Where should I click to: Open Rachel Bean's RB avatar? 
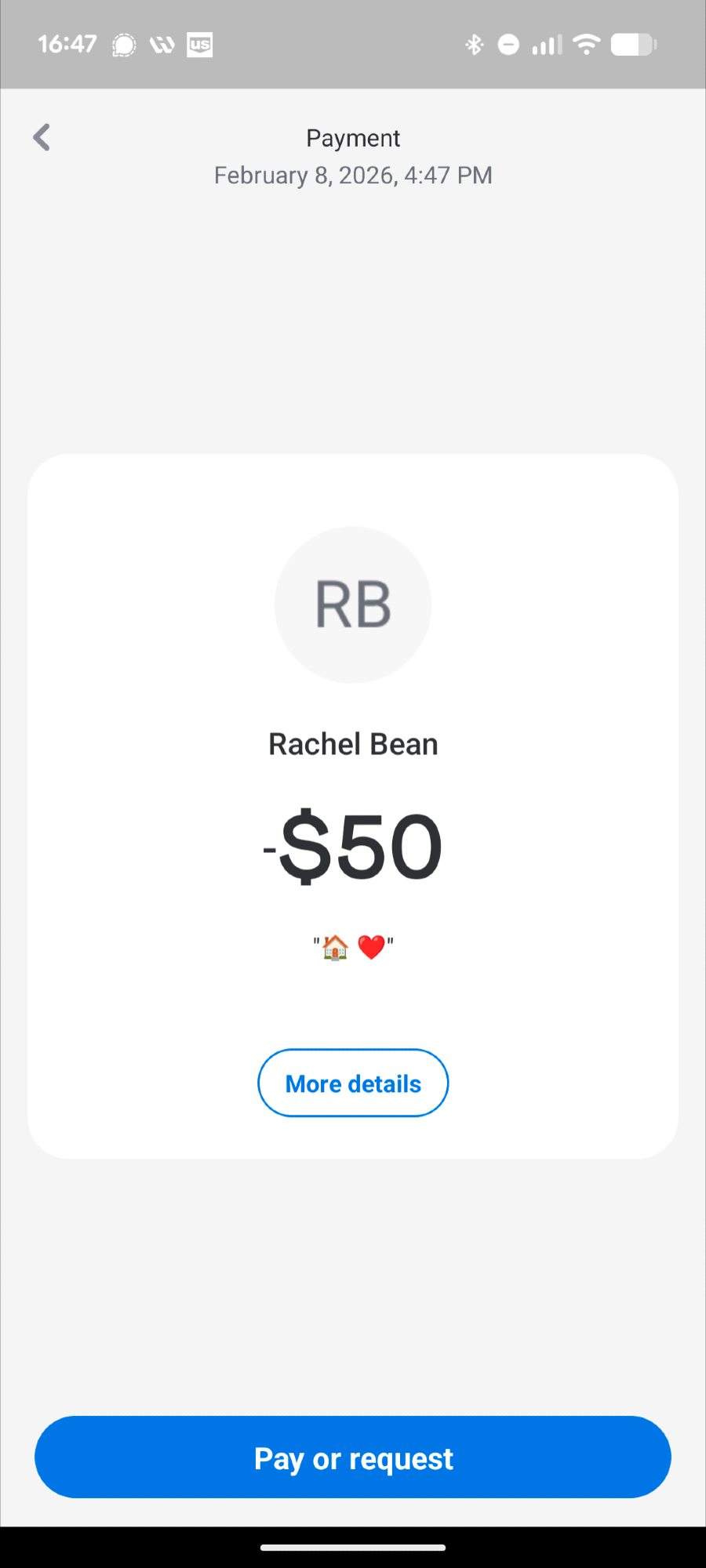[x=353, y=604]
